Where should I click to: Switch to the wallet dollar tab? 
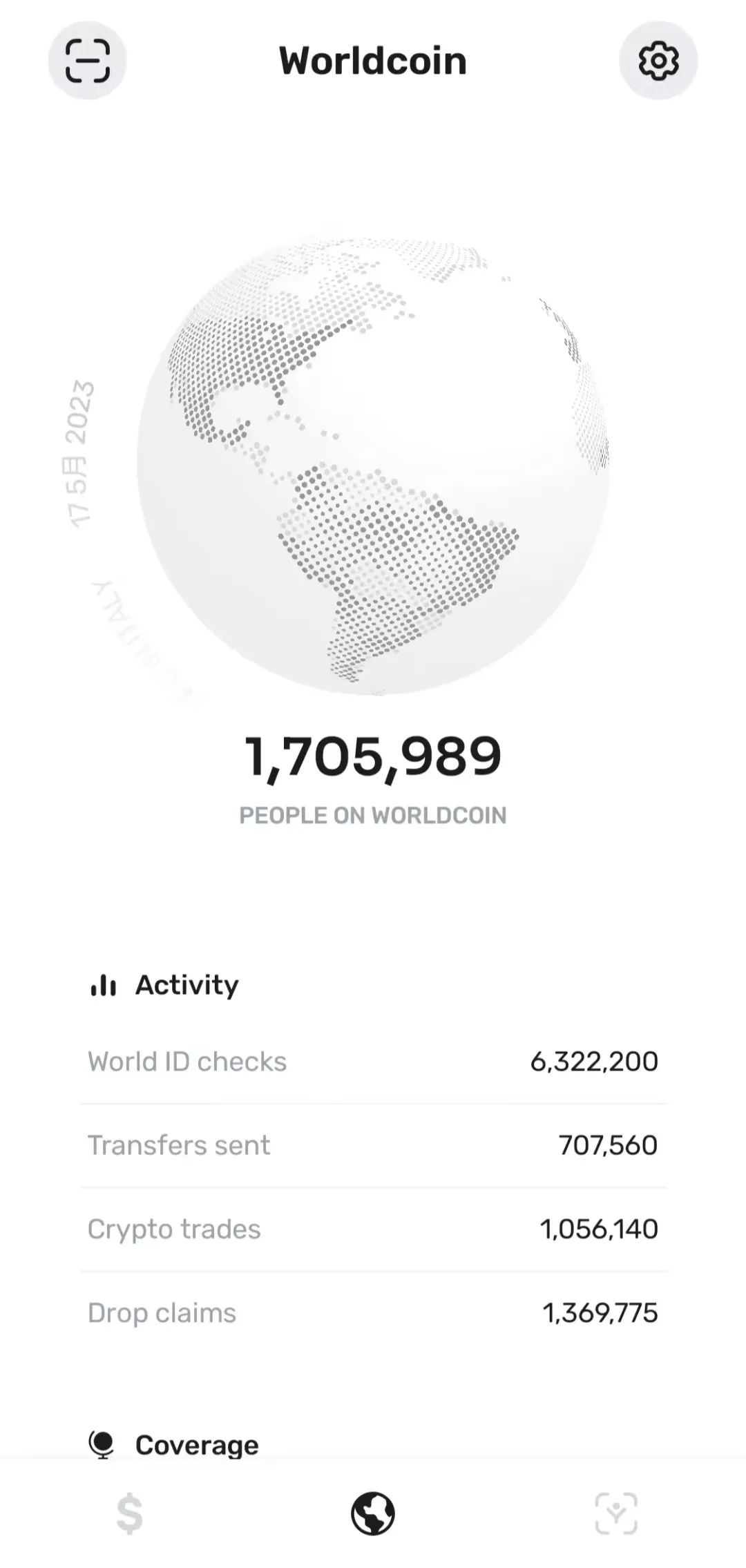[x=129, y=1513]
